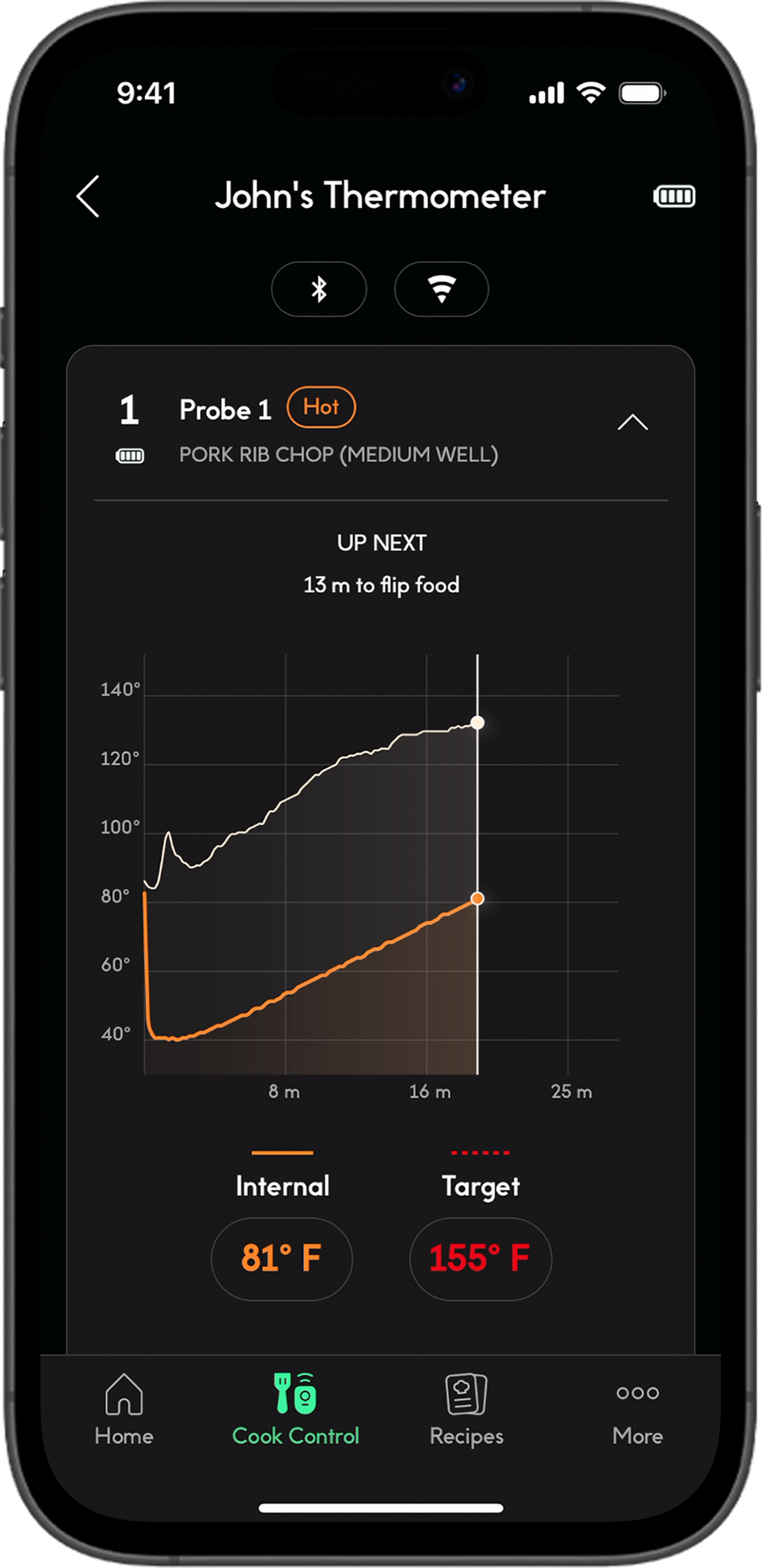This screenshot has height=1568, width=763.
Task: Edit the Target 155° F temperature
Action: coord(480,1258)
